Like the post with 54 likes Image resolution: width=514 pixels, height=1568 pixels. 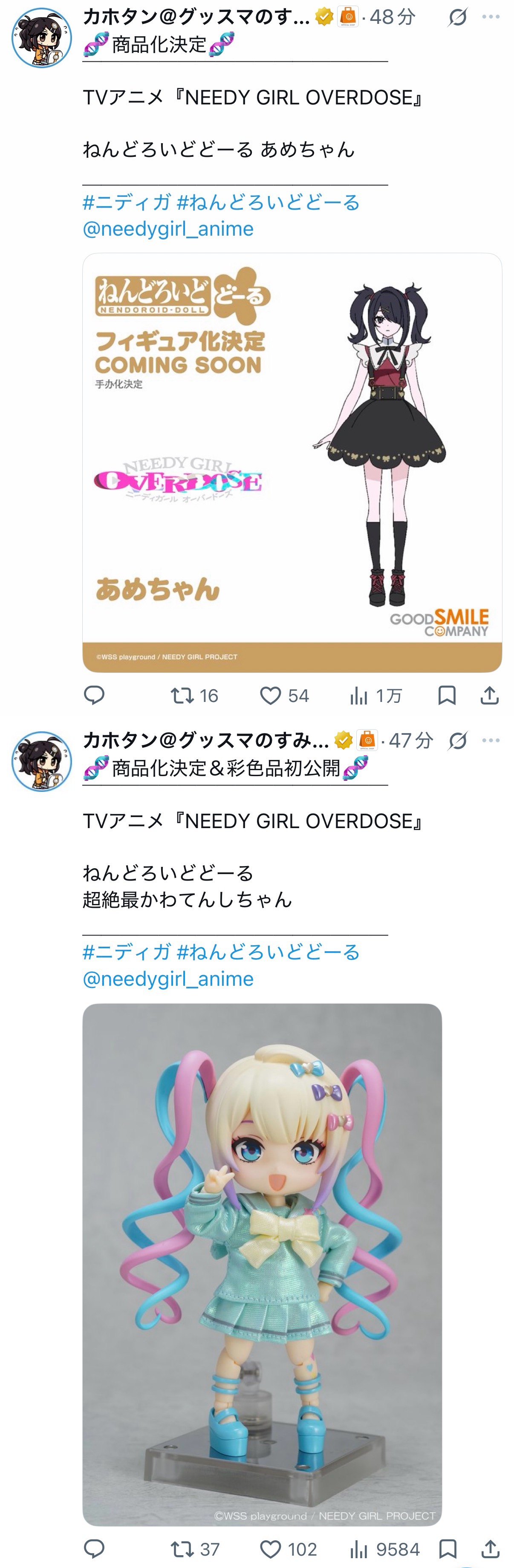284,695
